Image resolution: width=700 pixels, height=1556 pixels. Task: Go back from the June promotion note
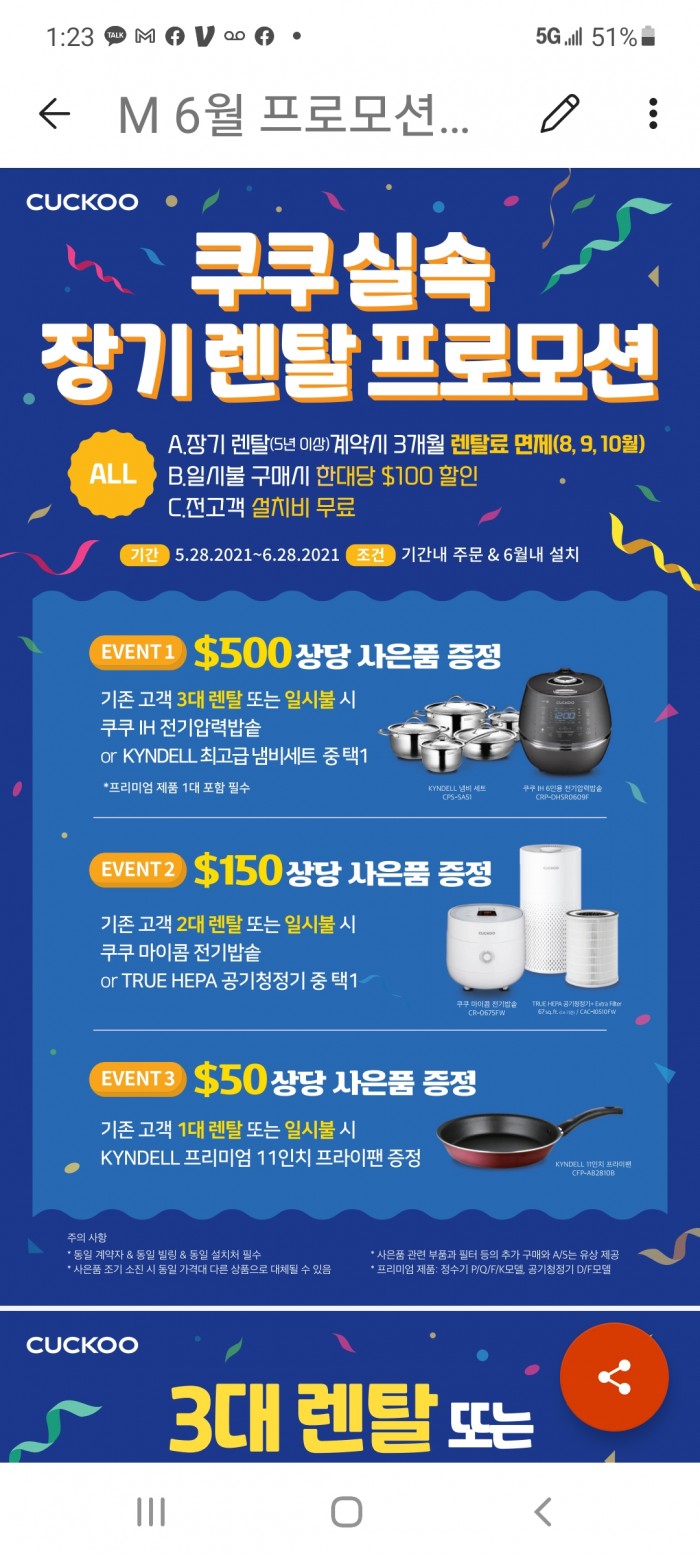[54, 114]
